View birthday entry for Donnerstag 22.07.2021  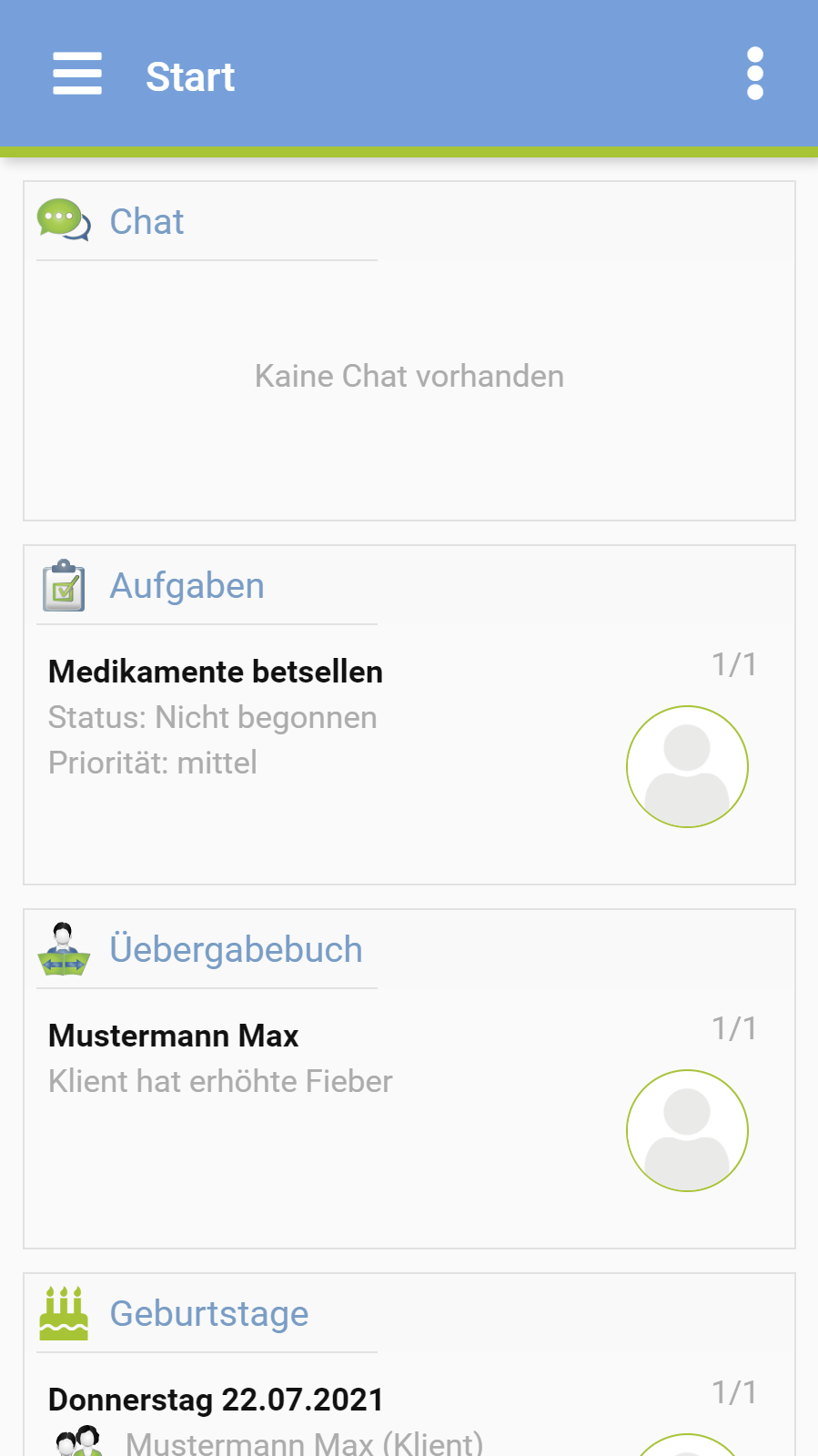pyautogui.click(x=216, y=1400)
